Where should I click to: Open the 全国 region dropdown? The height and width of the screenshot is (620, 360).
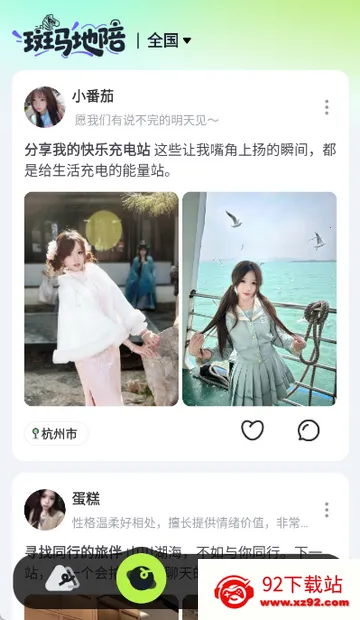[169, 40]
